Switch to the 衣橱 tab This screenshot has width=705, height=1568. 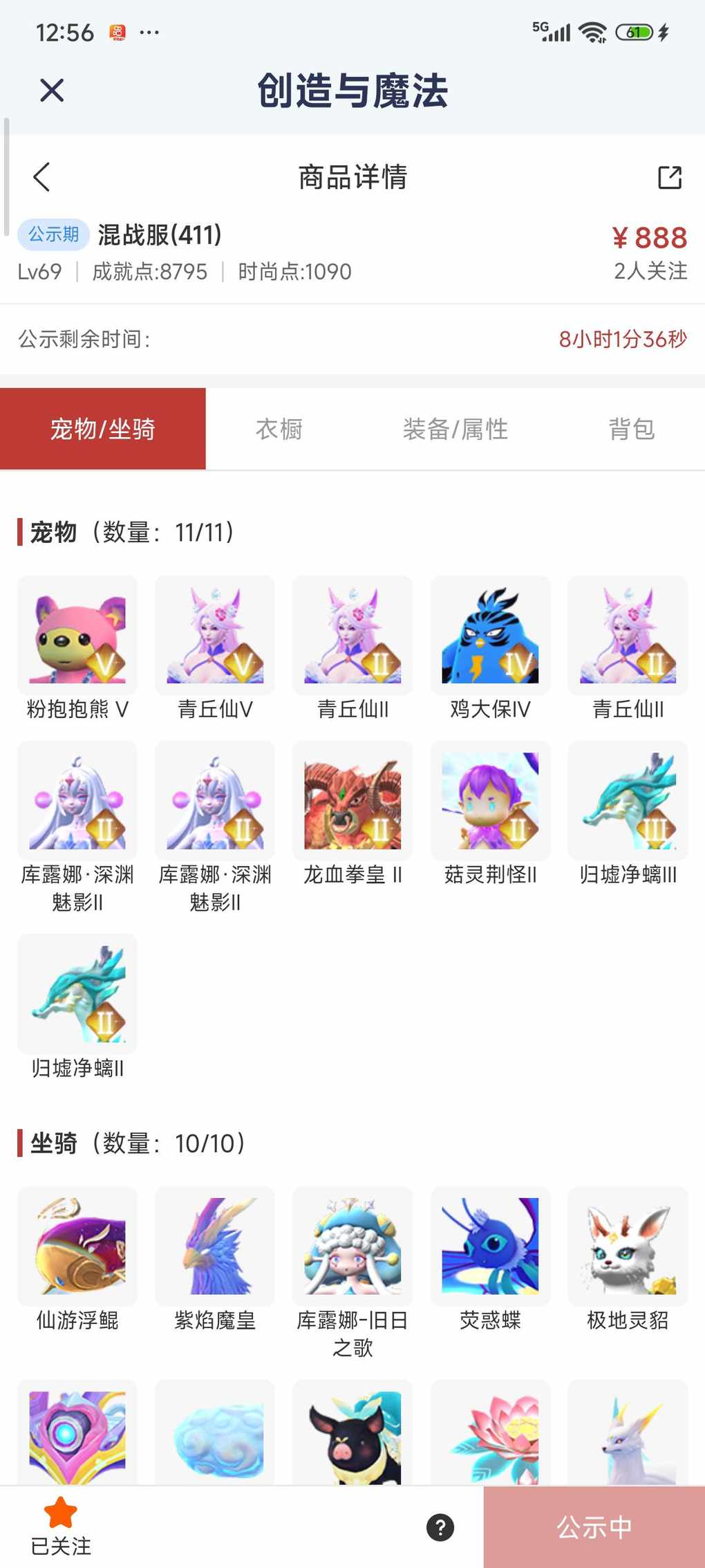coord(279,429)
